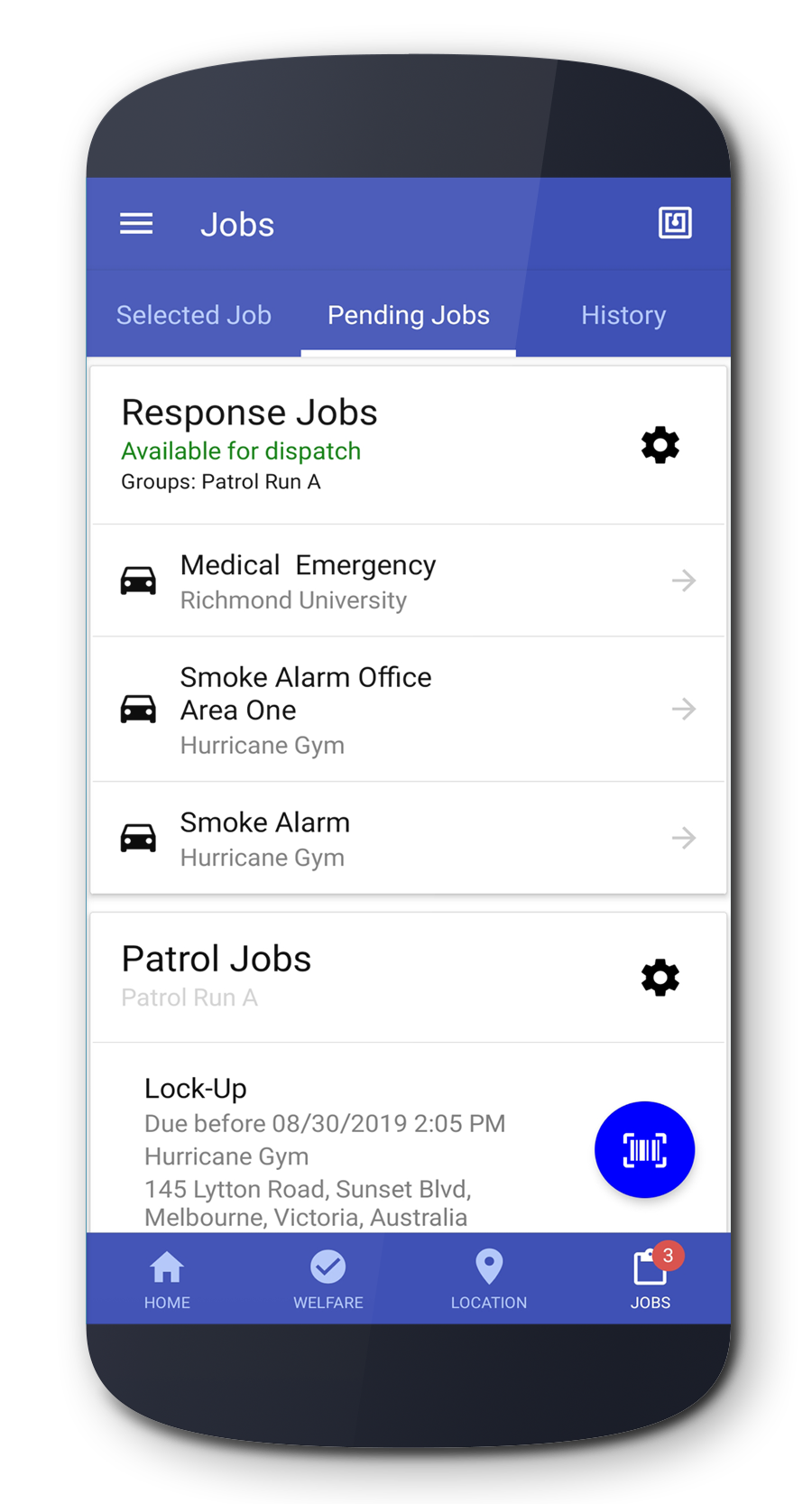The height and width of the screenshot is (1504, 812).
Task: Tap the NFC scan icon in app bar
Action: coord(675,223)
